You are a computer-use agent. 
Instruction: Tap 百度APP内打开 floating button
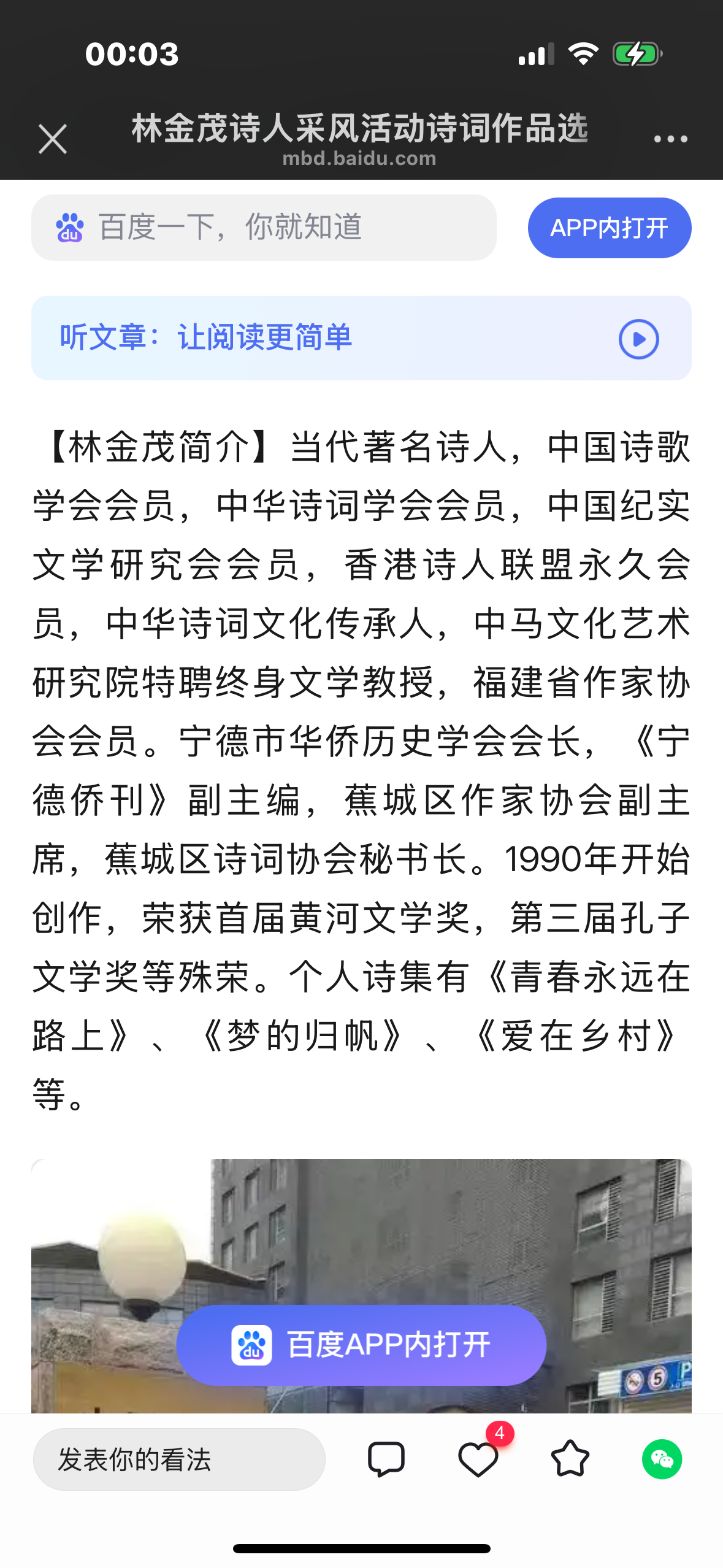pos(361,1345)
